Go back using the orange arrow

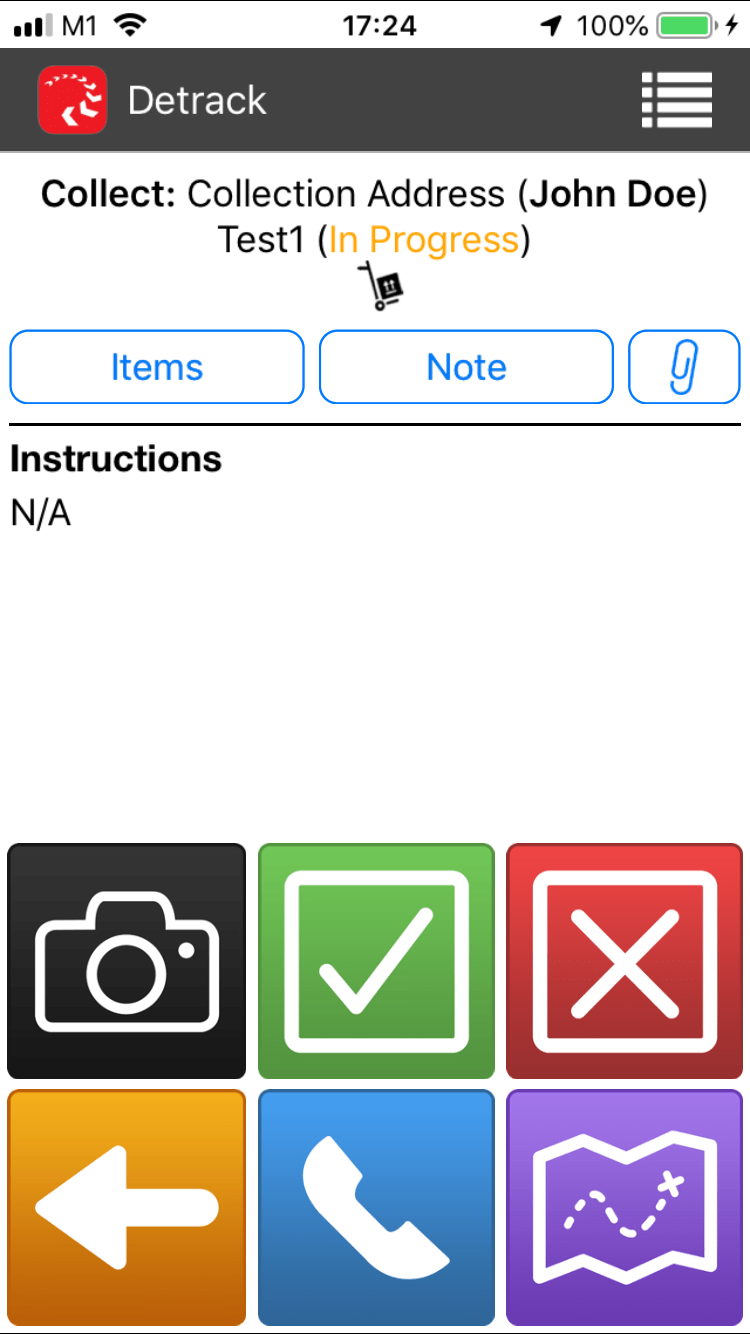point(127,1207)
